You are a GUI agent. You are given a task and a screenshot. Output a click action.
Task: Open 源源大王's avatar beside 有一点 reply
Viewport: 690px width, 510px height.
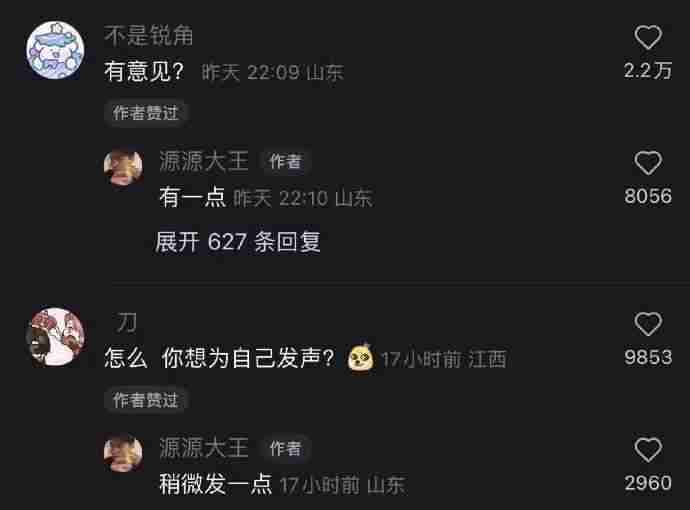click(123, 167)
